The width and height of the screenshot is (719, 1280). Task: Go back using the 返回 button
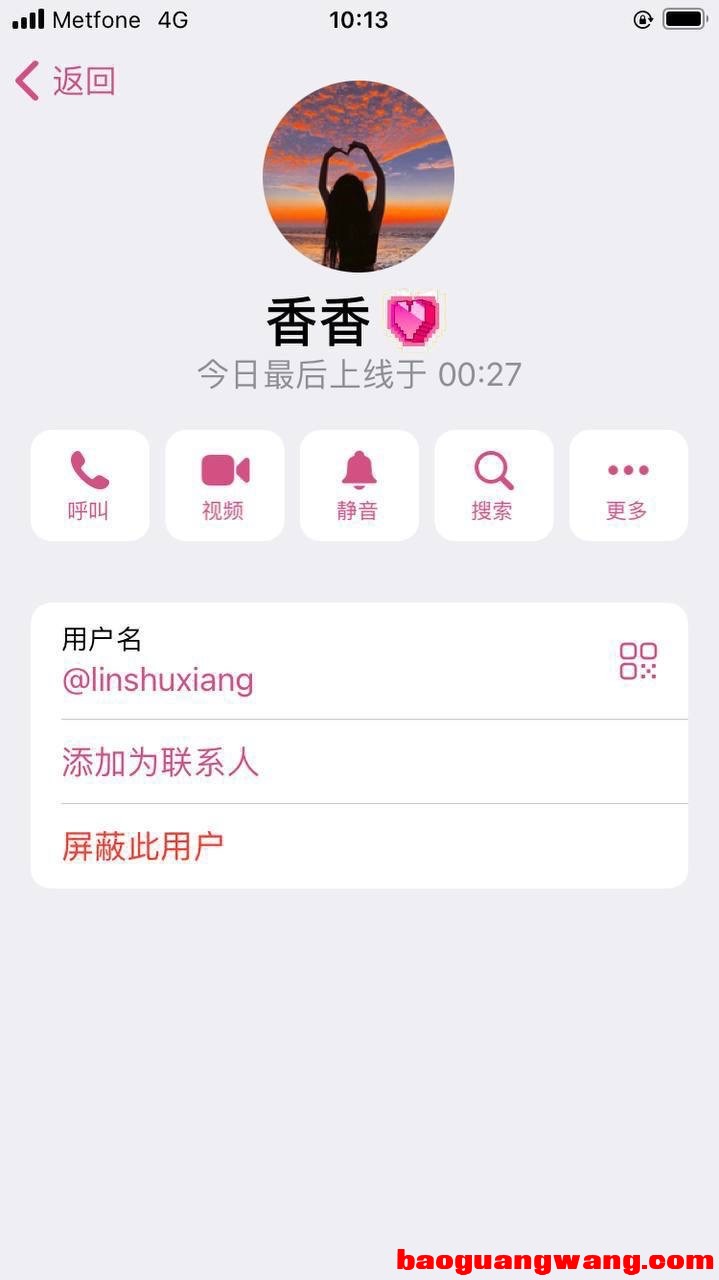pos(66,81)
